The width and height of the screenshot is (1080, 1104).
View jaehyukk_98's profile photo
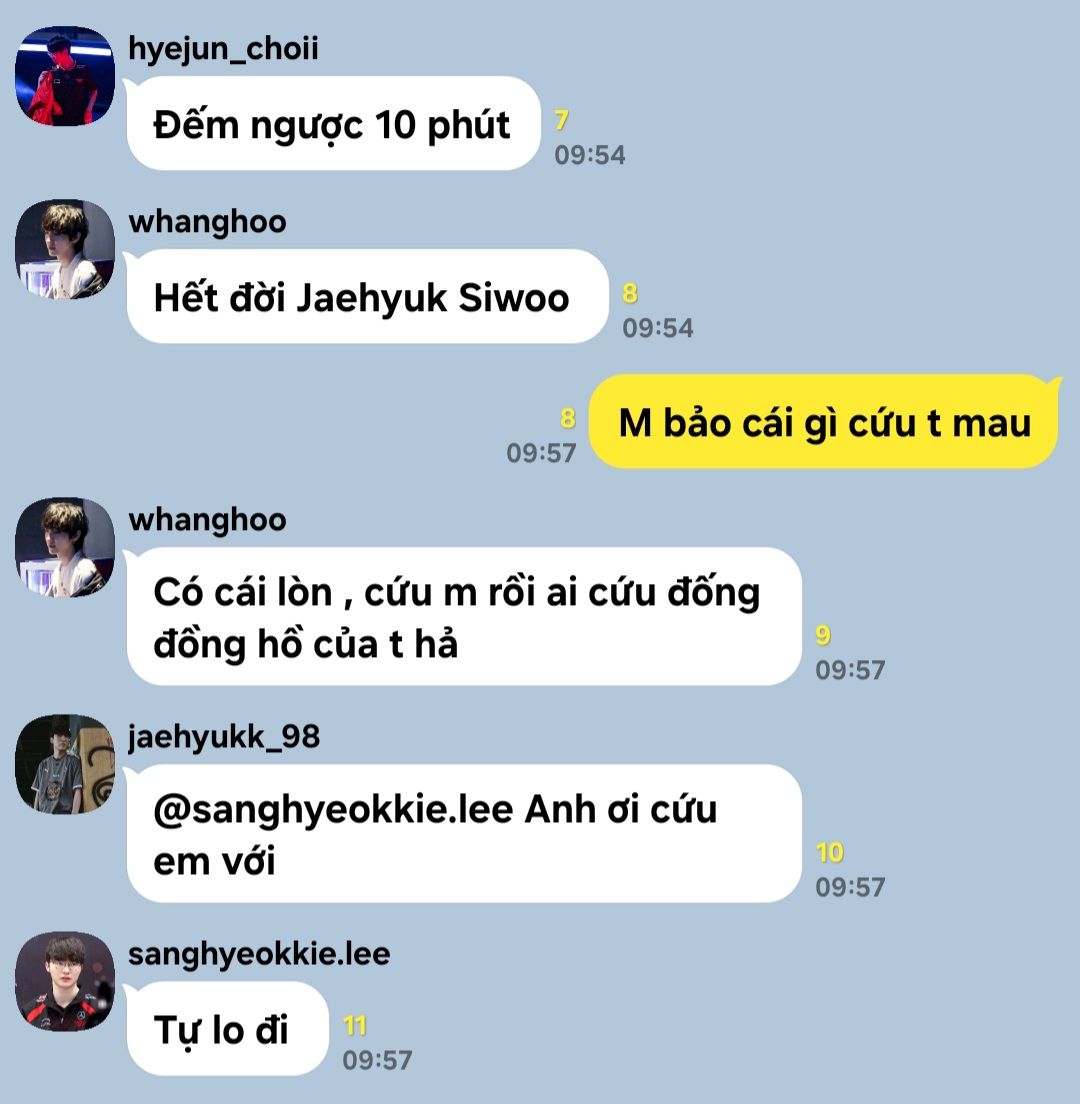[x=65, y=764]
